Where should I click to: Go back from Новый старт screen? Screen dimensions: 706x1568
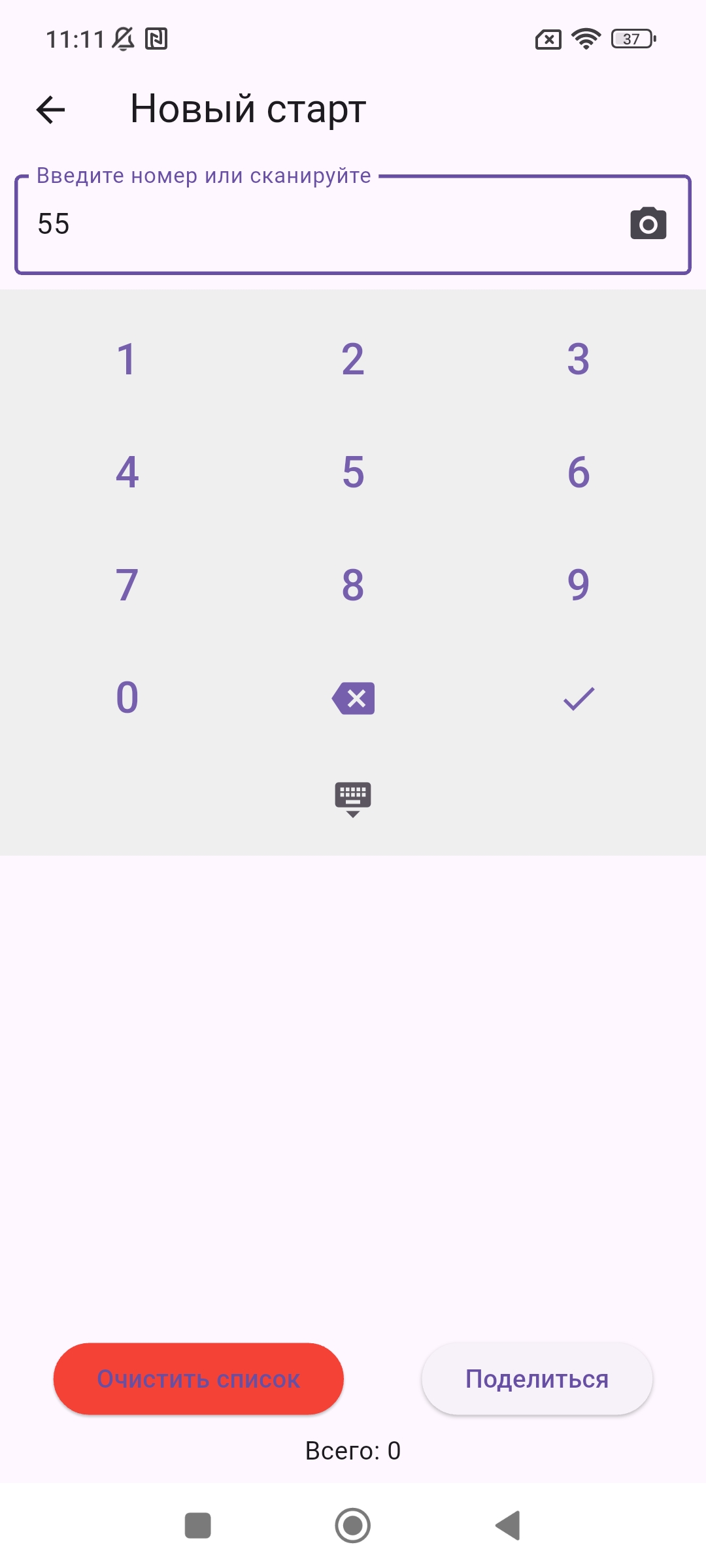click(x=51, y=109)
